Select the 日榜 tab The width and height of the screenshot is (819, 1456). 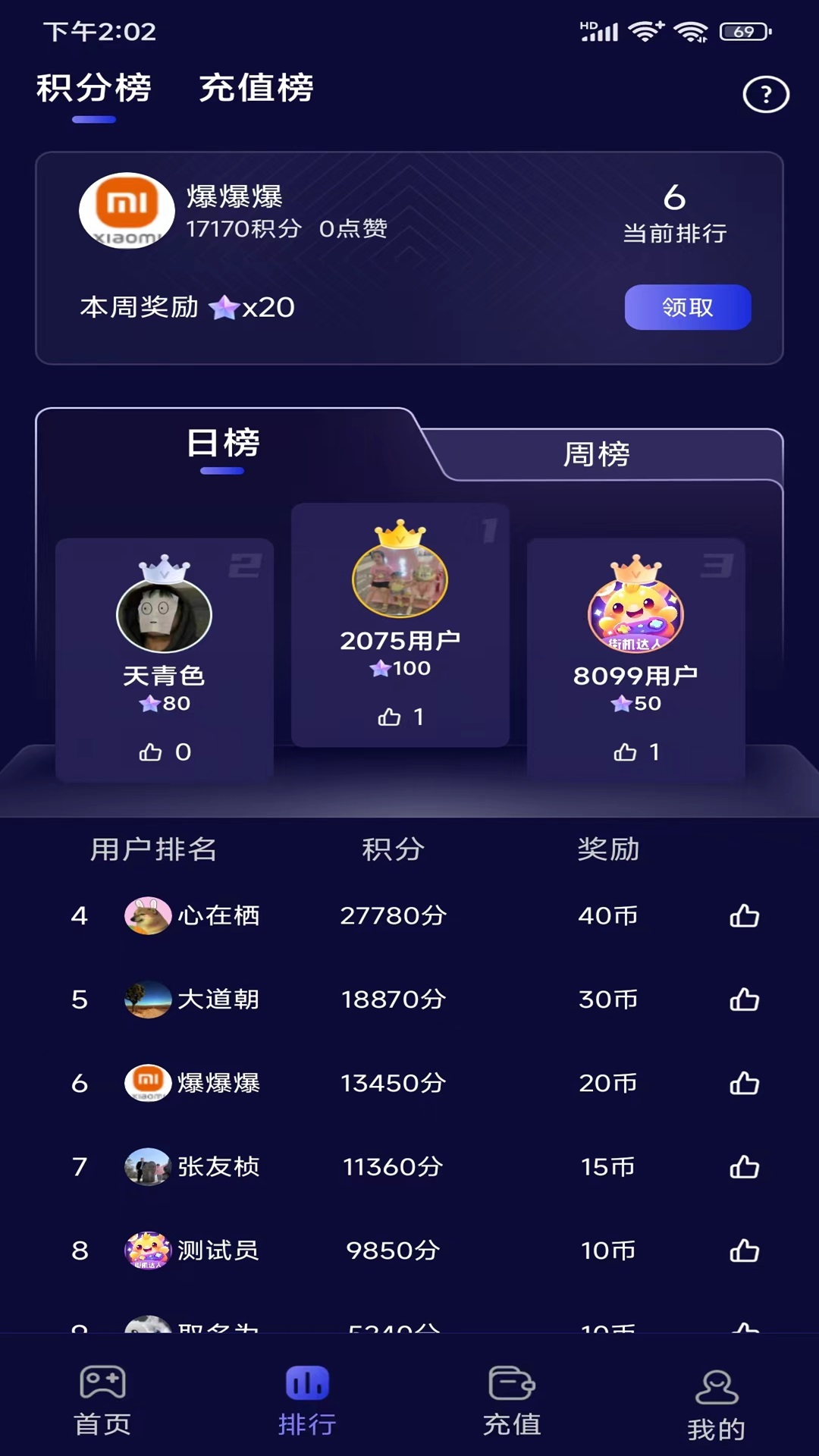tap(223, 444)
